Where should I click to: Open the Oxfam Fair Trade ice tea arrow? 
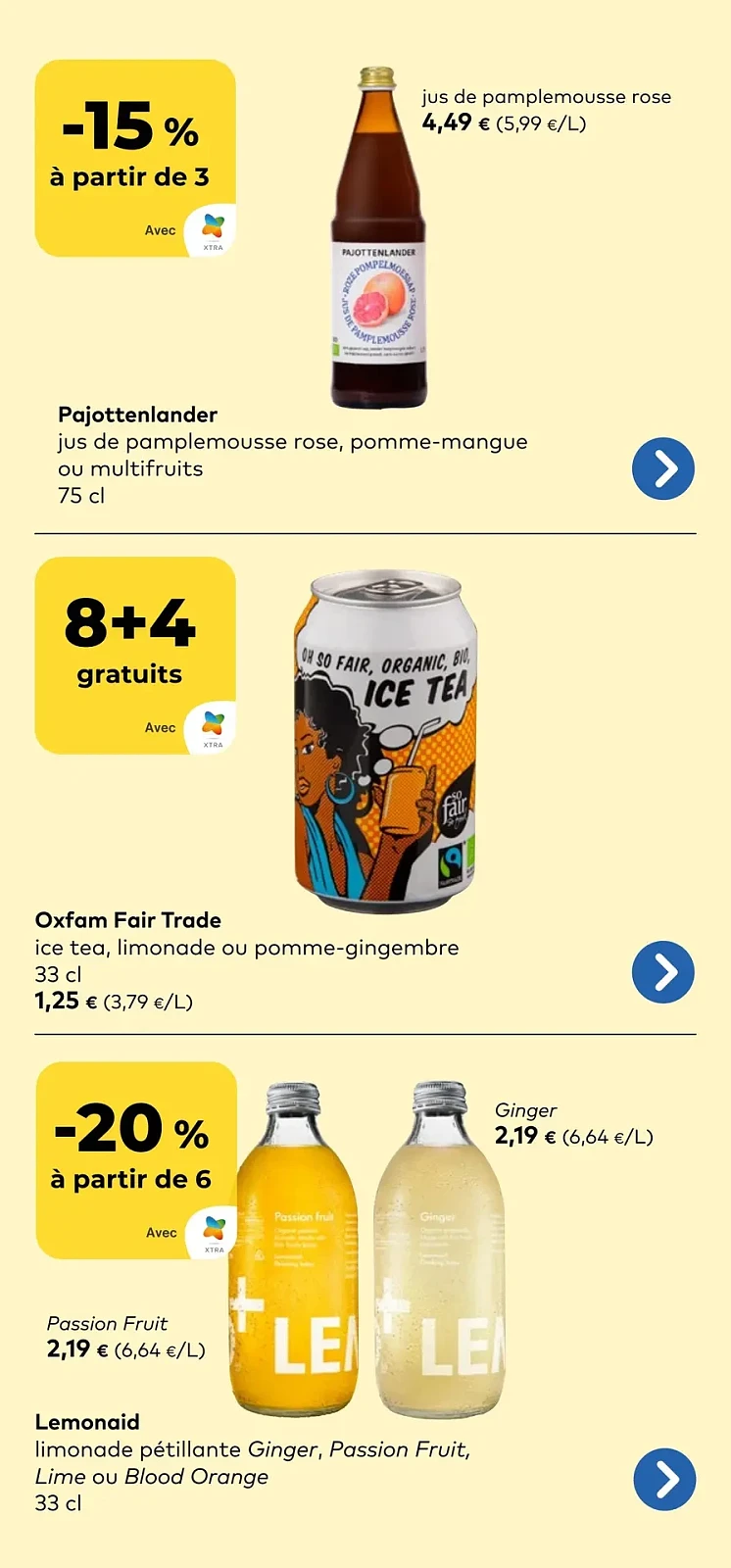tap(663, 972)
